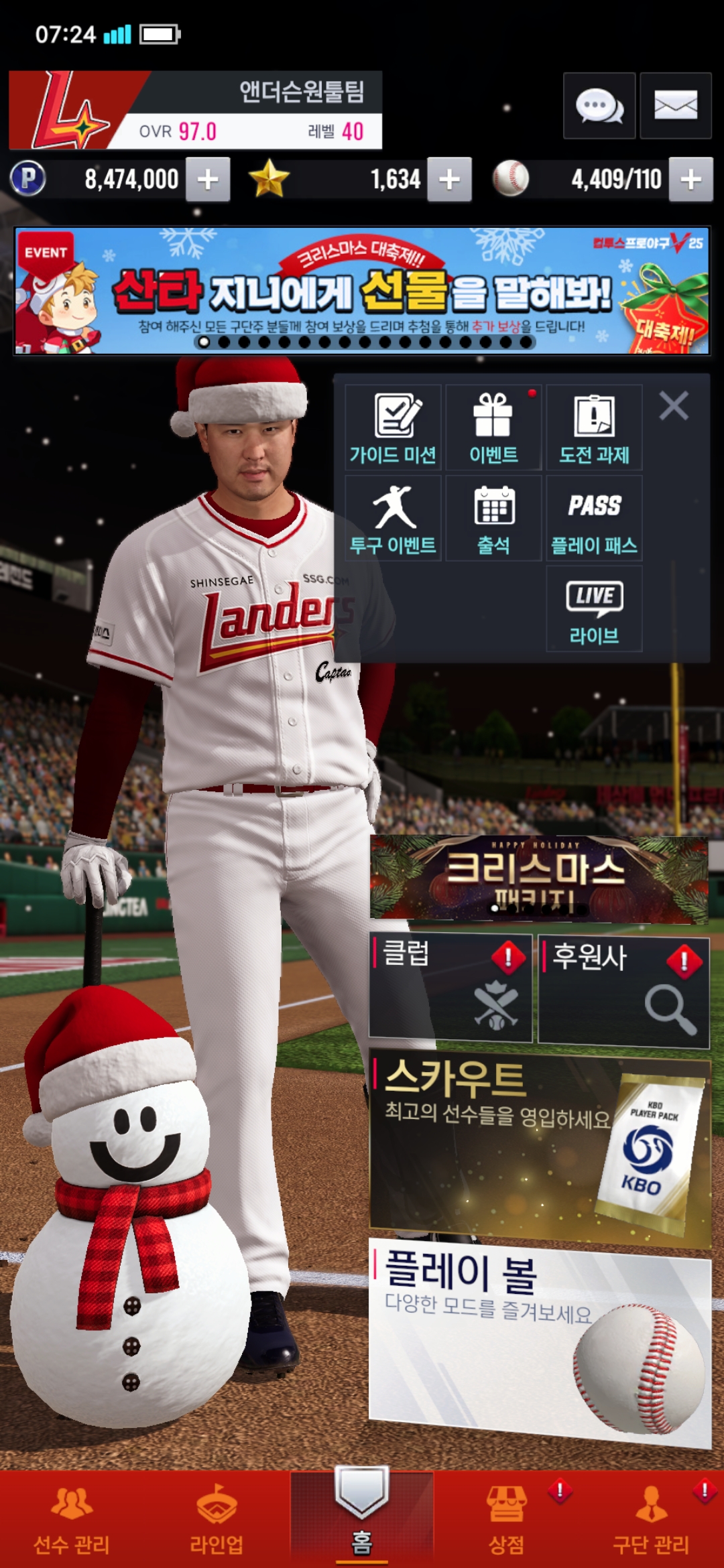Image resolution: width=724 pixels, height=1568 pixels.
Task: Open 가이드 미션 guide missions
Action: (393, 428)
